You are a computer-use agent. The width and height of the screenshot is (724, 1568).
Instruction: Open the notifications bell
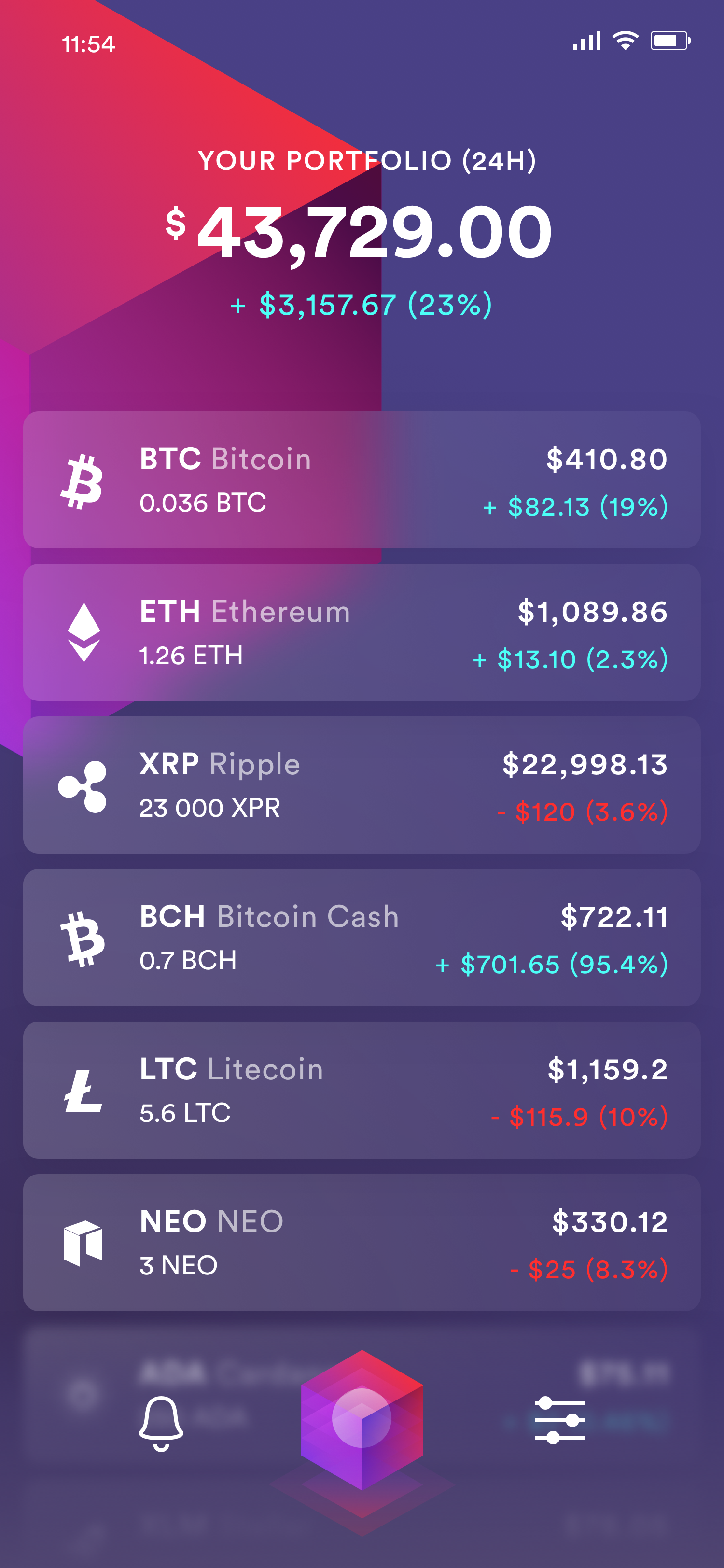click(x=161, y=1423)
